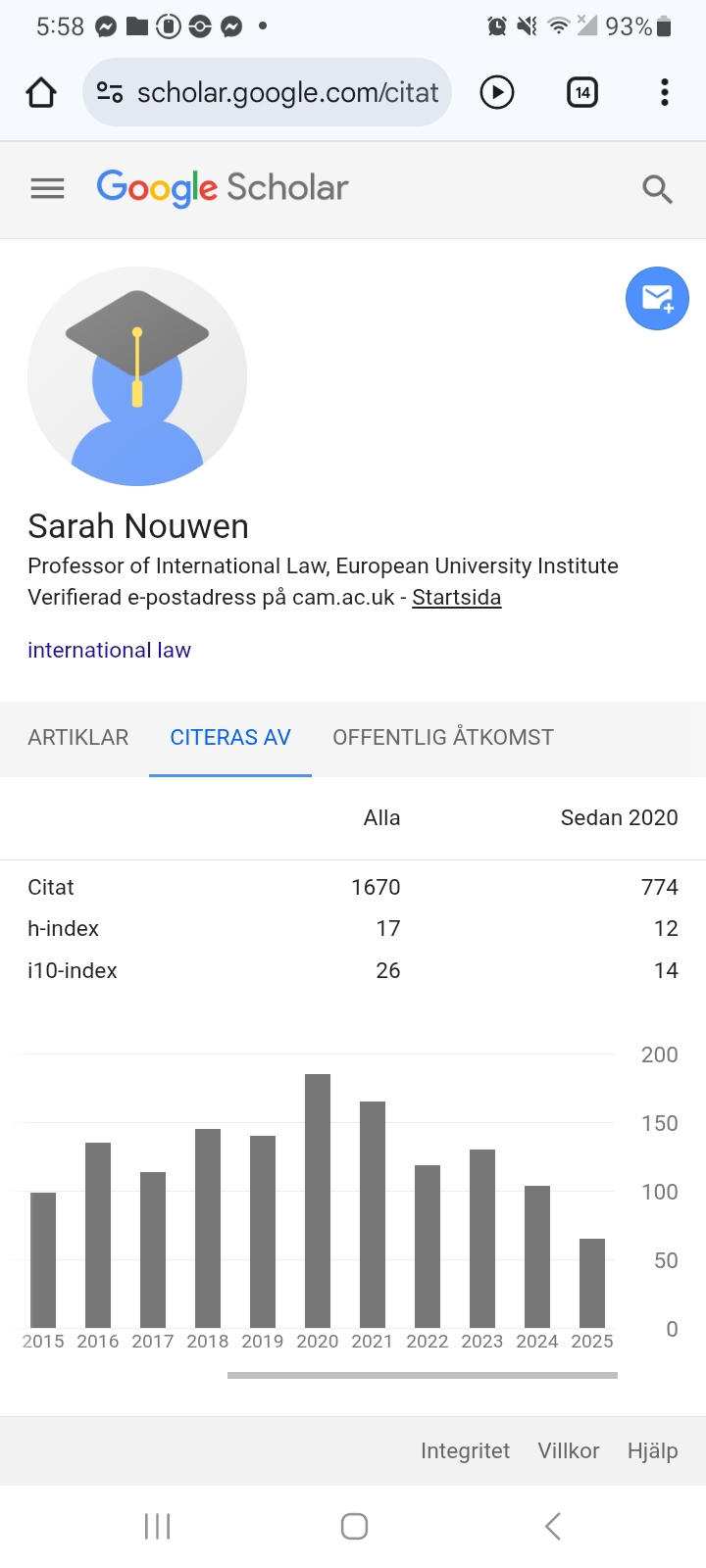
Task: Open the browser overflow menu
Action: click(665, 93)
